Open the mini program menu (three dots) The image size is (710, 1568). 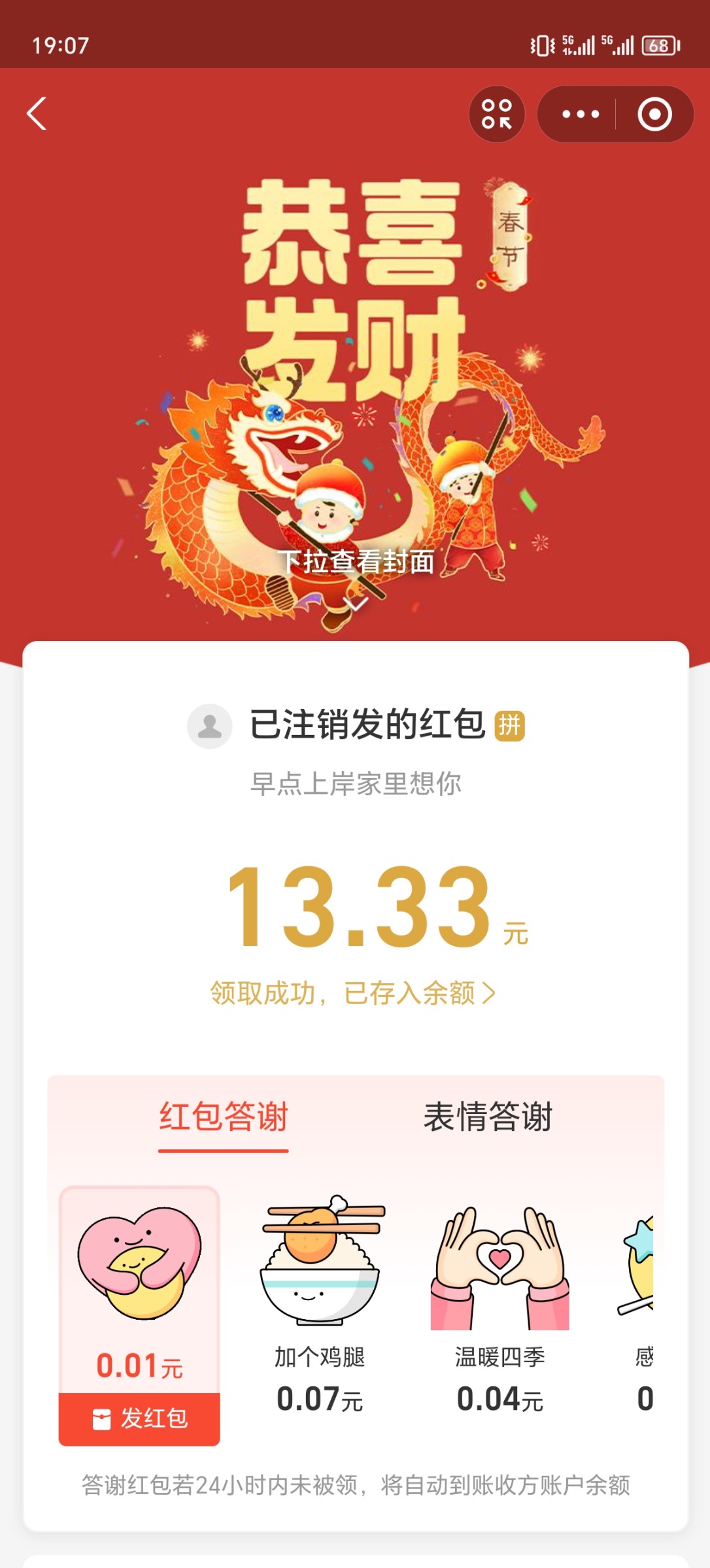(x=580, y=114)
